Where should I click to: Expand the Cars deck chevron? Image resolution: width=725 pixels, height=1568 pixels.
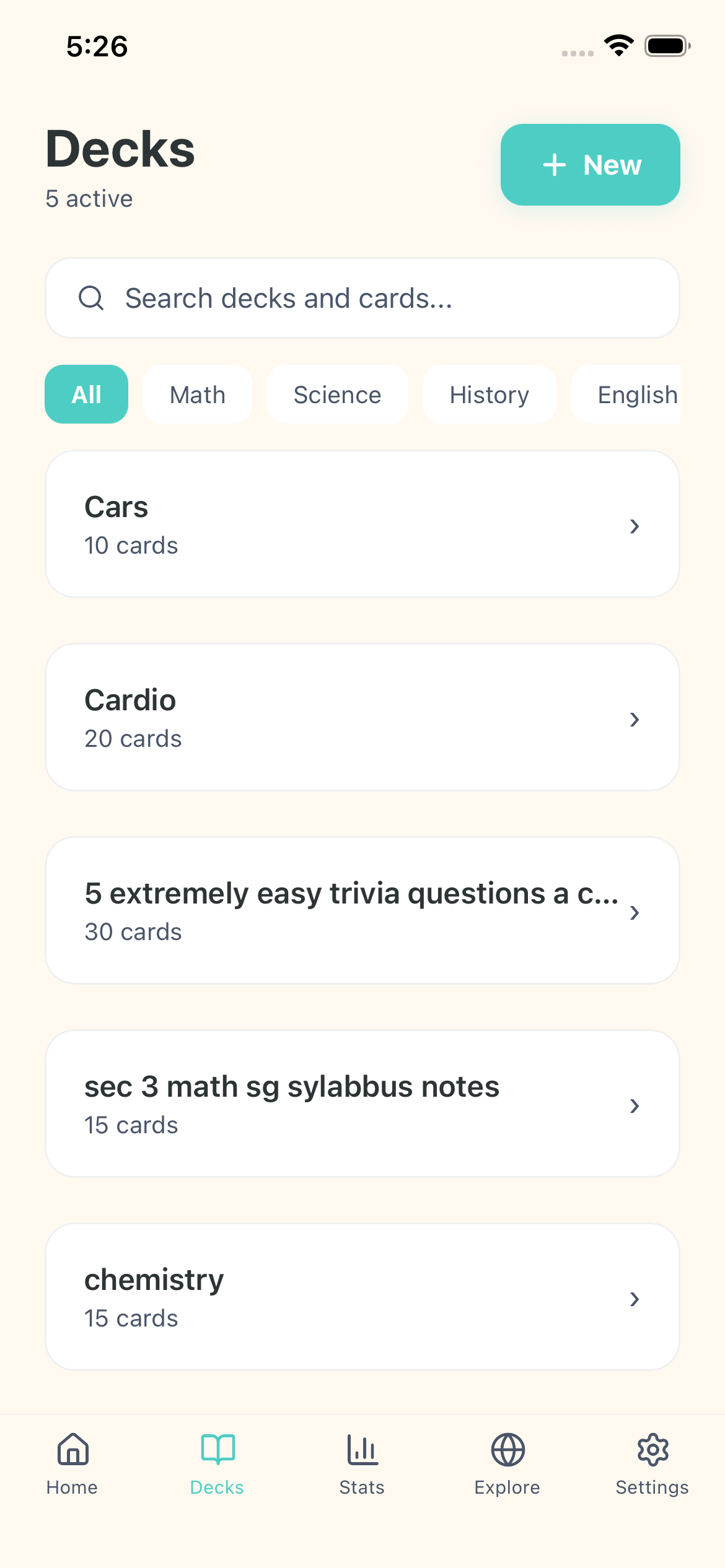click(635, 526)
